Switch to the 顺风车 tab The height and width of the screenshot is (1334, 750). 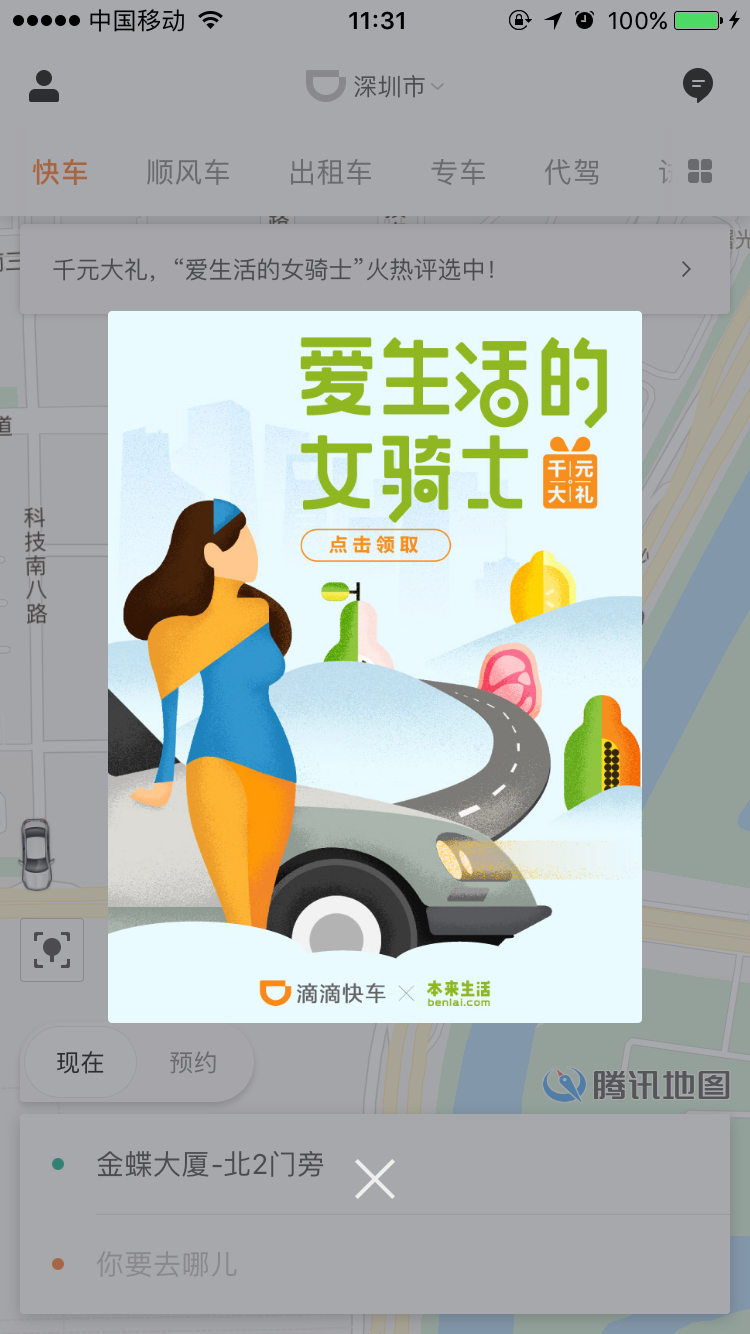188,172
